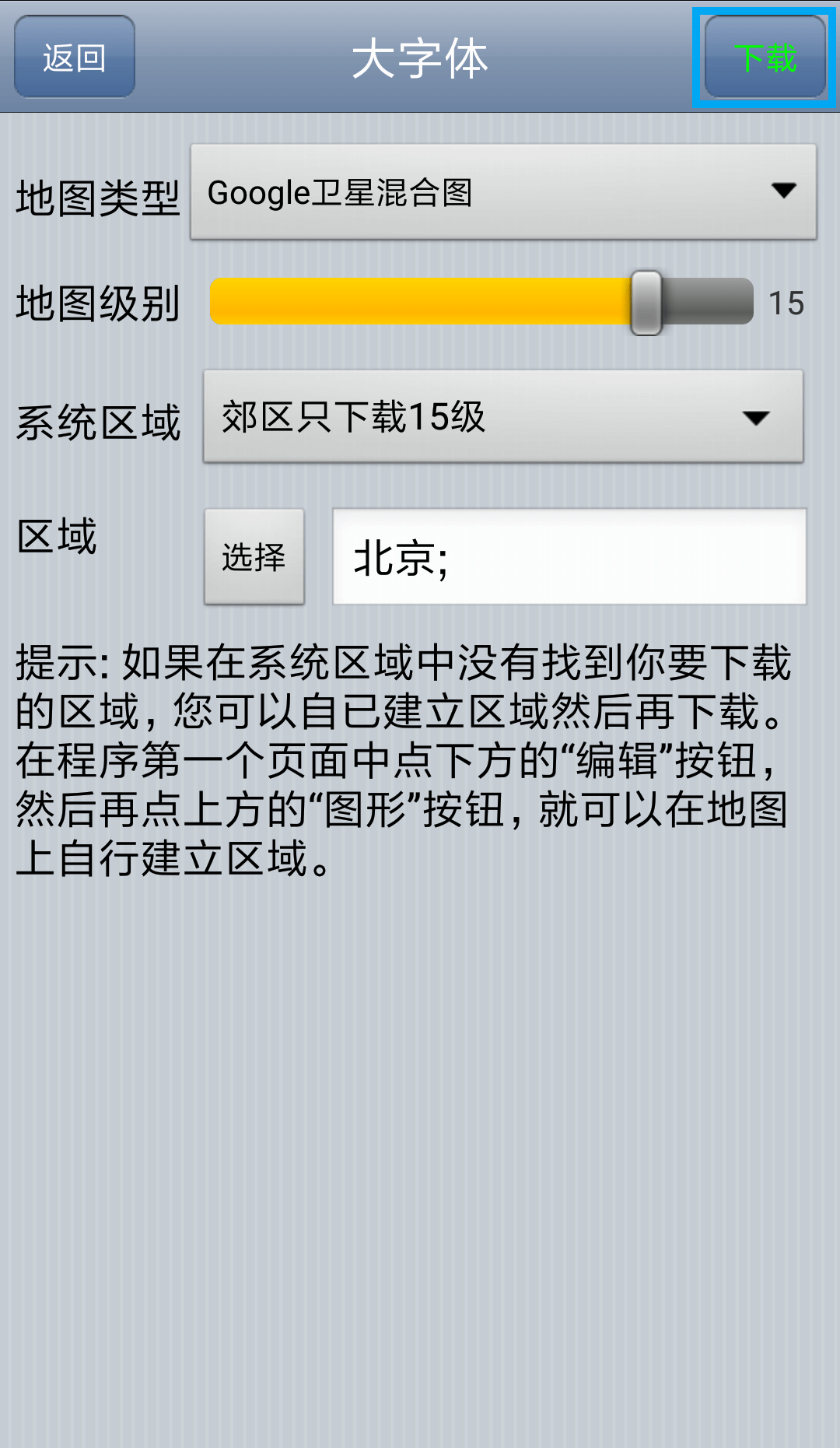840x1448 pixels.
Task: Expand the 系统区域 system region dropdown
Action: [x=503, y=417]
